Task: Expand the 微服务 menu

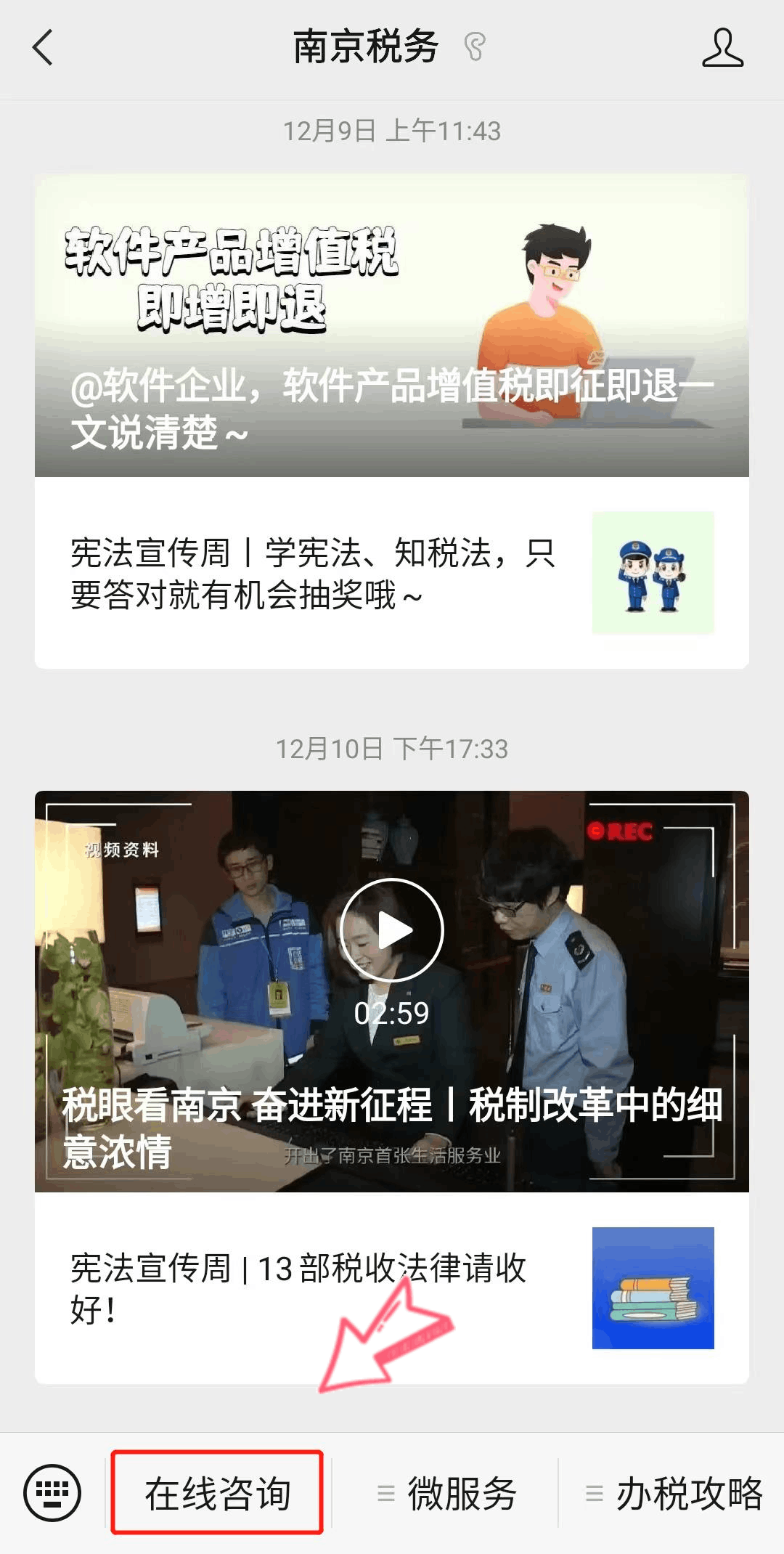Action: click(446, 1494)
